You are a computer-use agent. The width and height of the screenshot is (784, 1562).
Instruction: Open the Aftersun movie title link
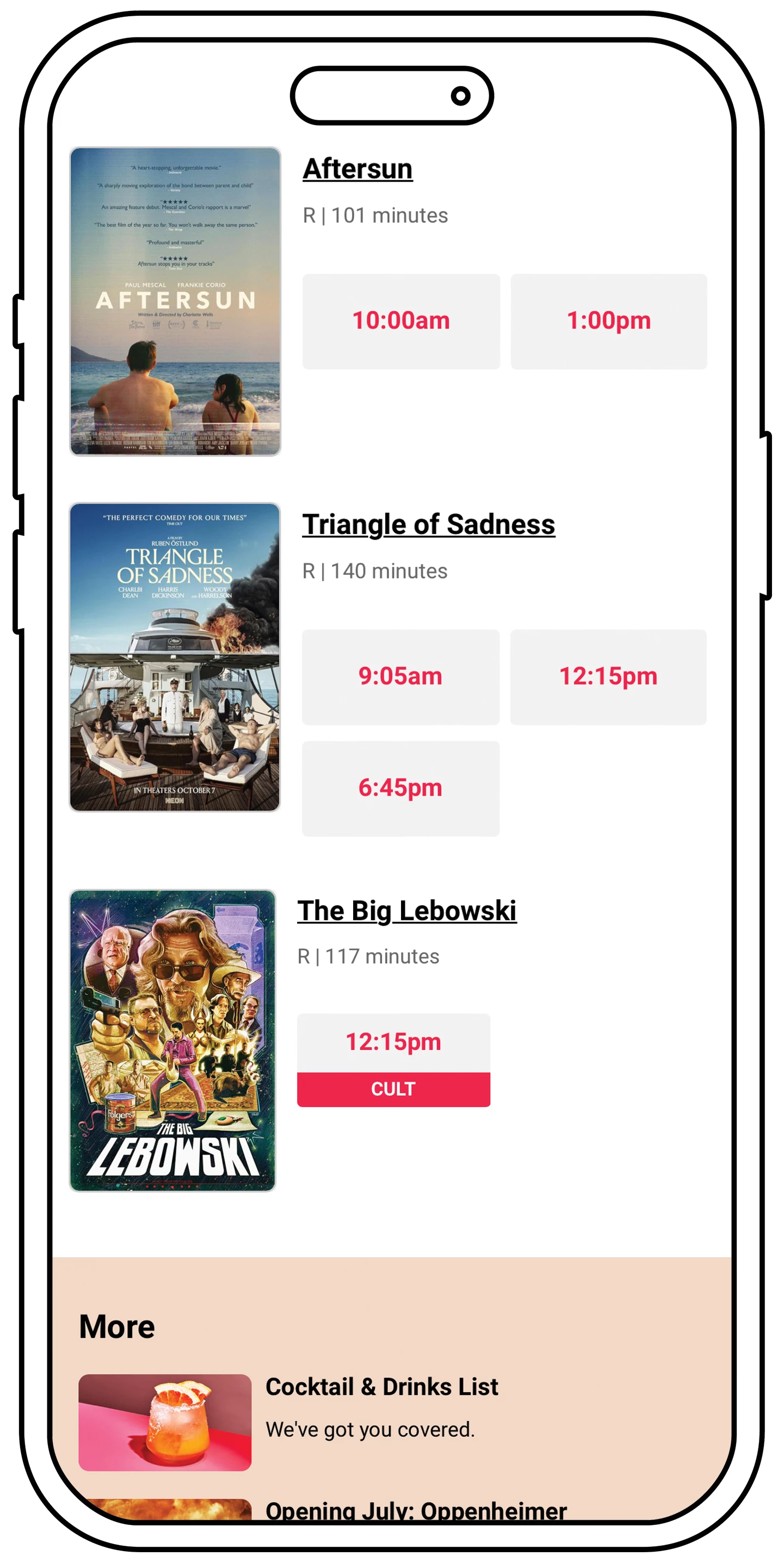coord(357,169)
